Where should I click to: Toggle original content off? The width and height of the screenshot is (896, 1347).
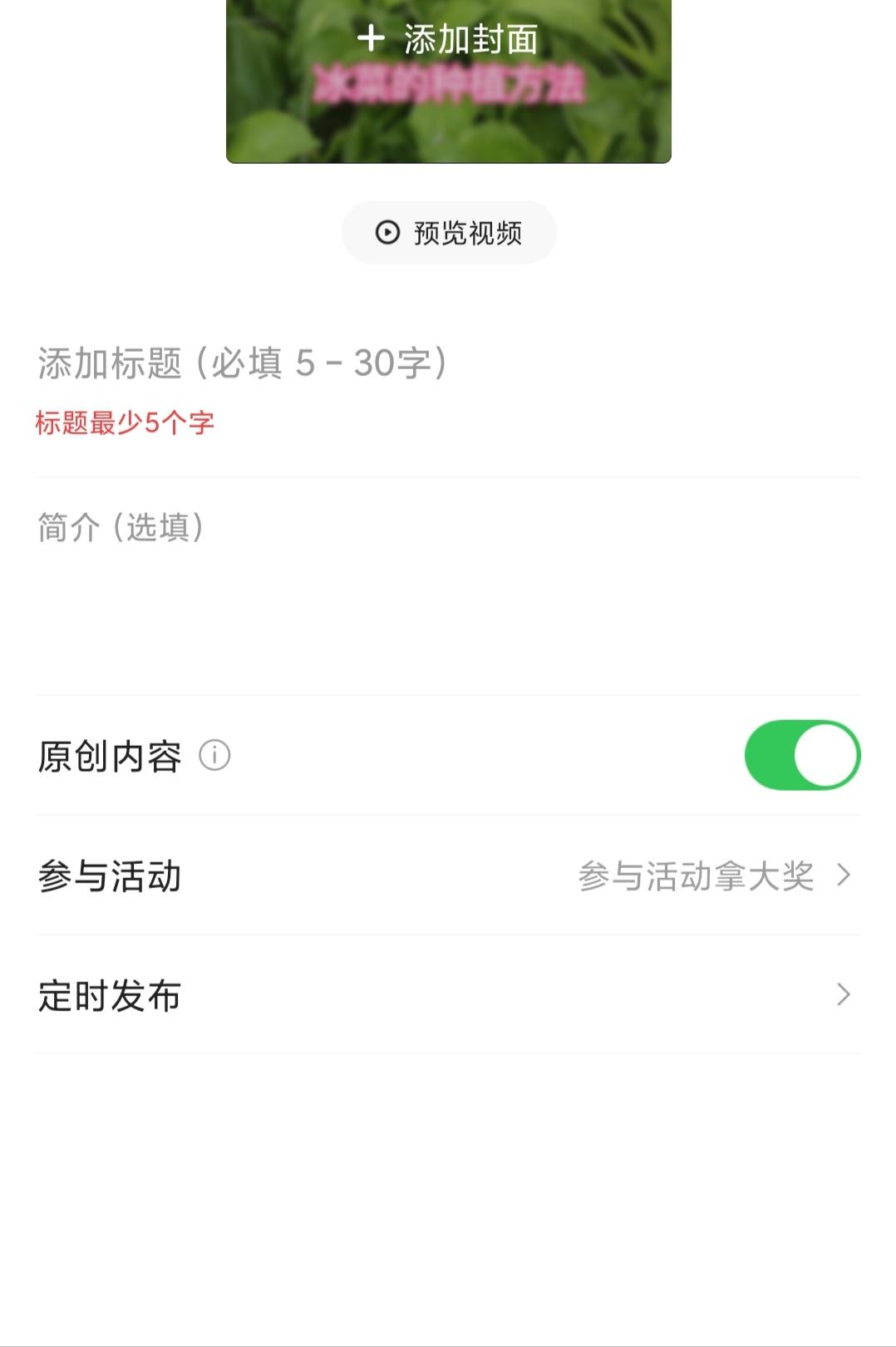pyautogui.click(x=802, y=755)
